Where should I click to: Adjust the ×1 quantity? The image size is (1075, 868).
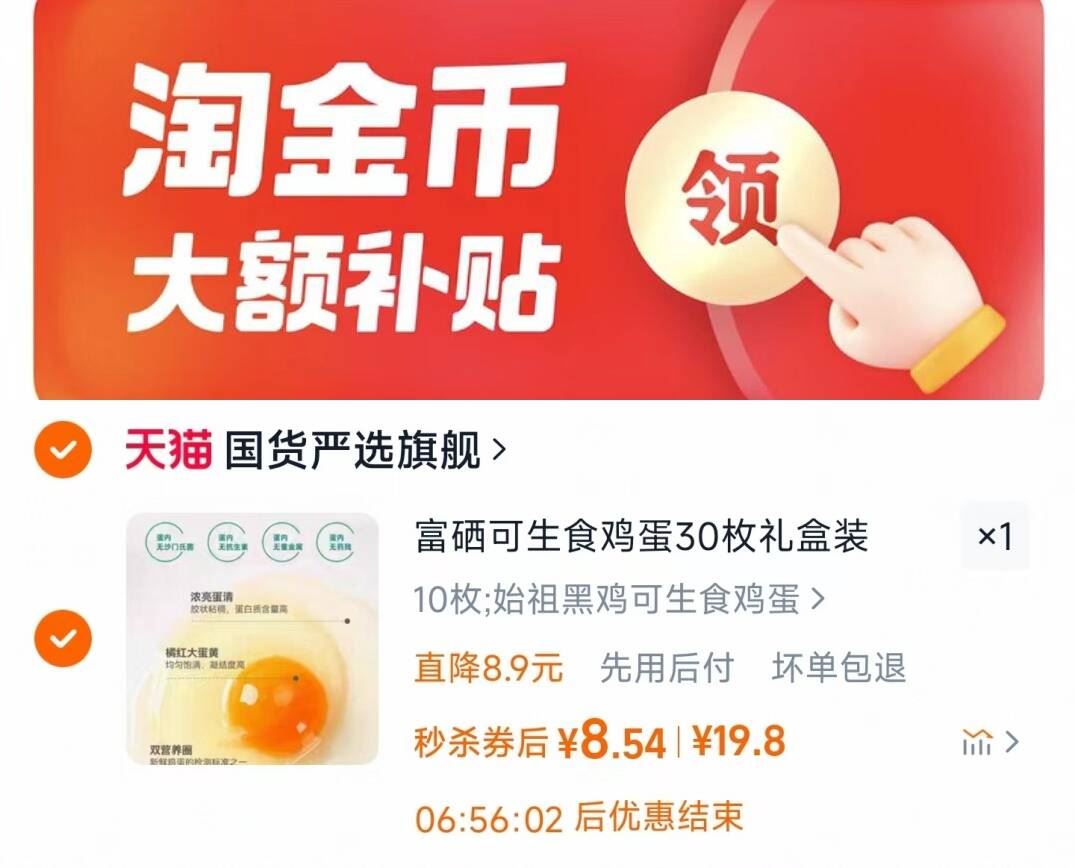point(994,537)
